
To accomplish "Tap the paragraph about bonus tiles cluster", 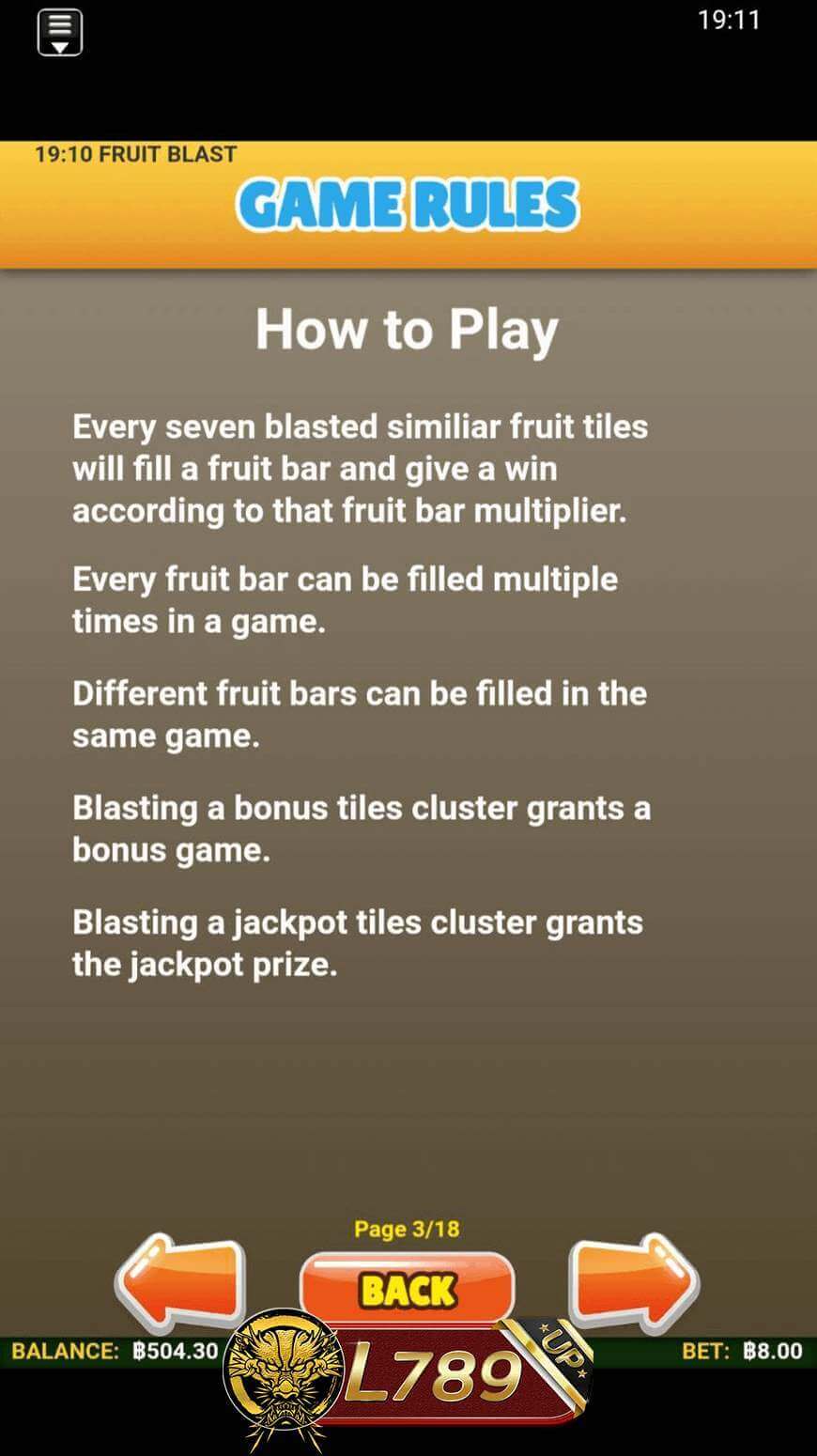I will (x=362, y=829).
